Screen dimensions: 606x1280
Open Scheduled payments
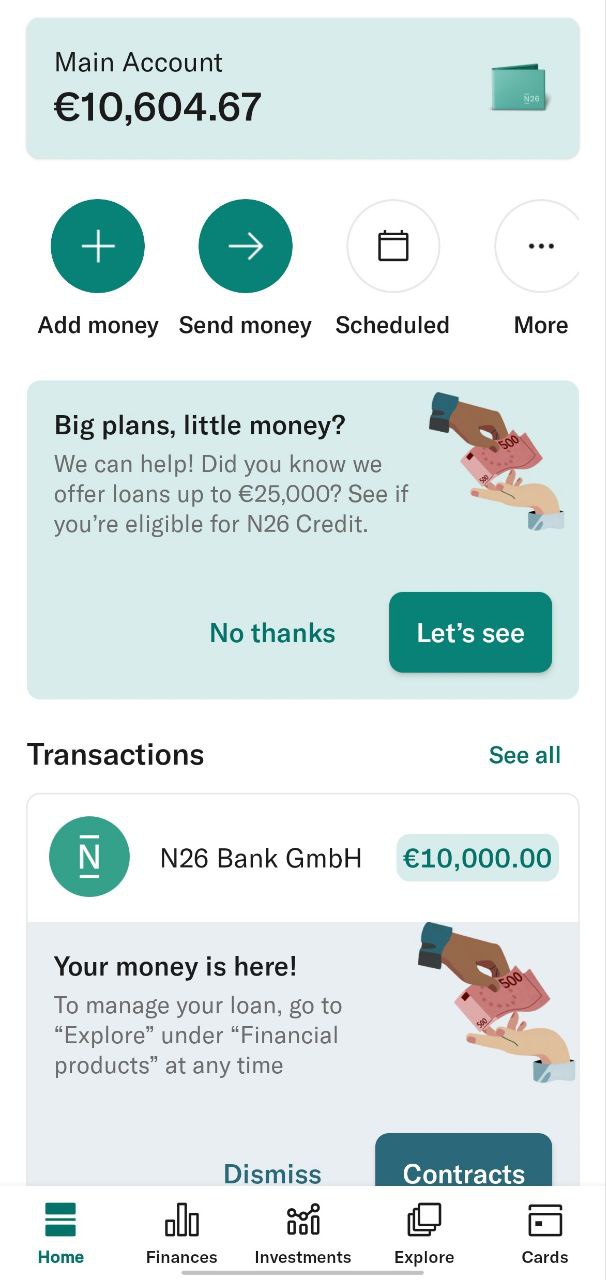pos(393,246)
